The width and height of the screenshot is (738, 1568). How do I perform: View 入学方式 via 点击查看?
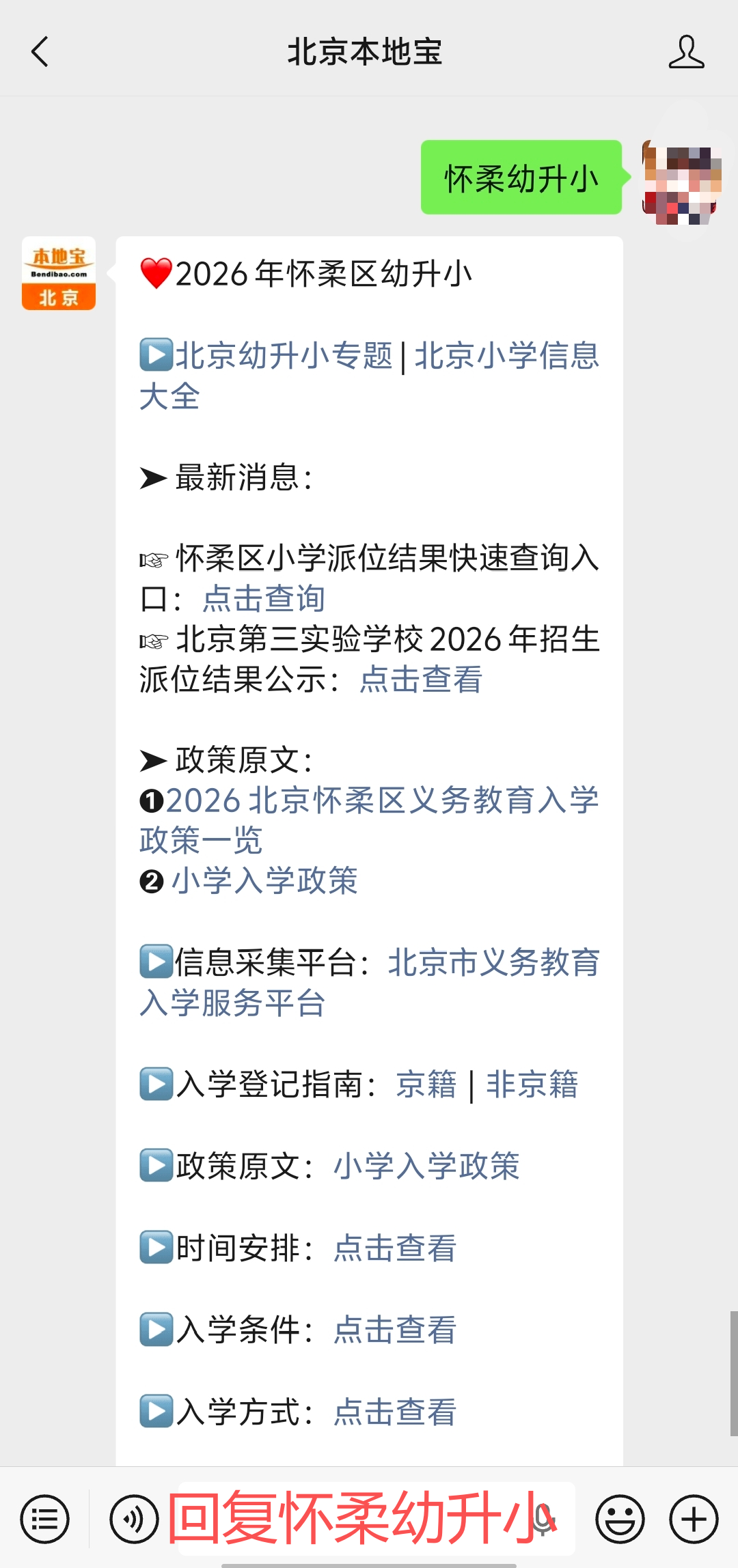395,1412
